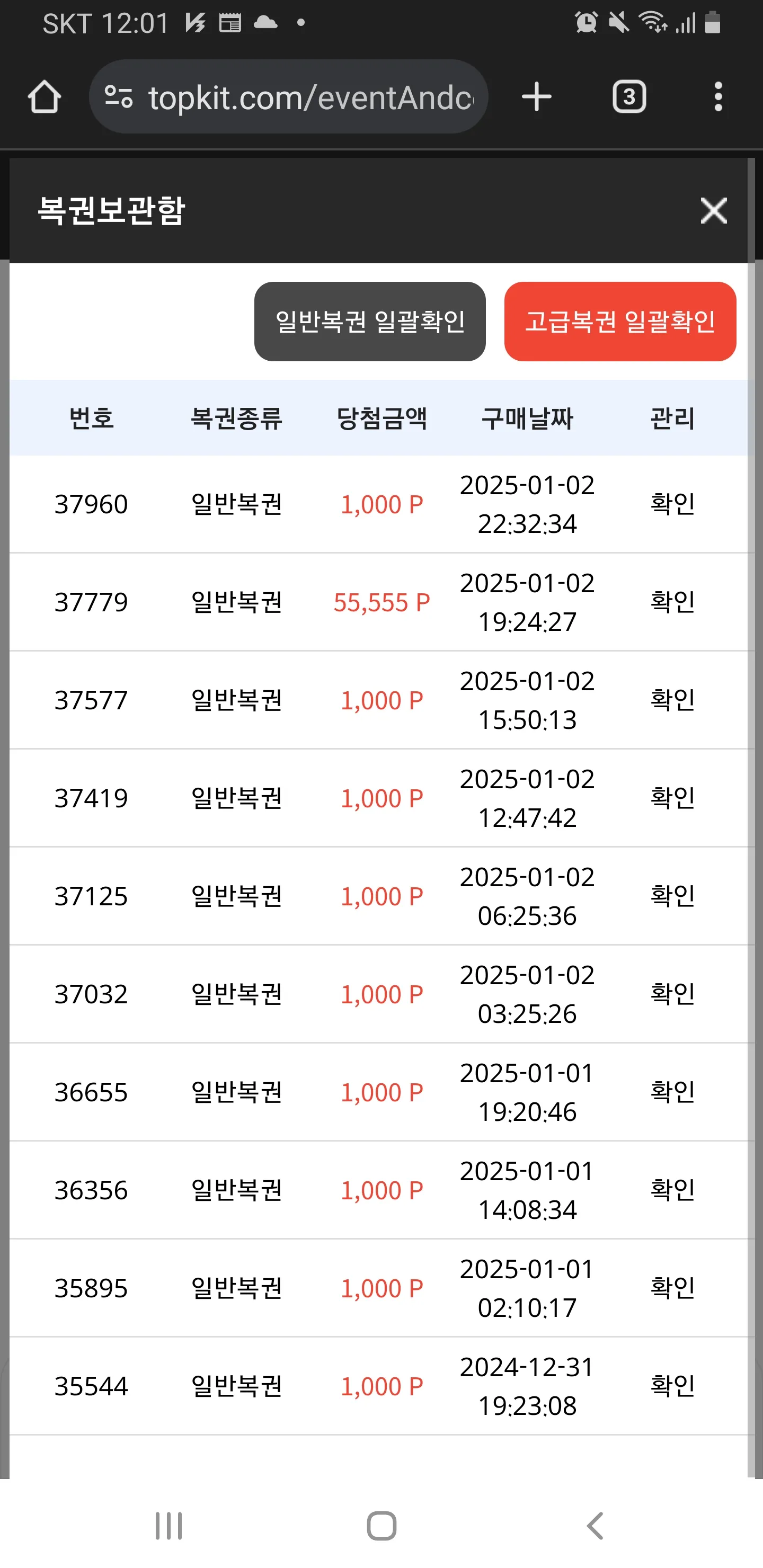Confirm ticket 35895
763x1568 pixels.
tap(672, 1288)
